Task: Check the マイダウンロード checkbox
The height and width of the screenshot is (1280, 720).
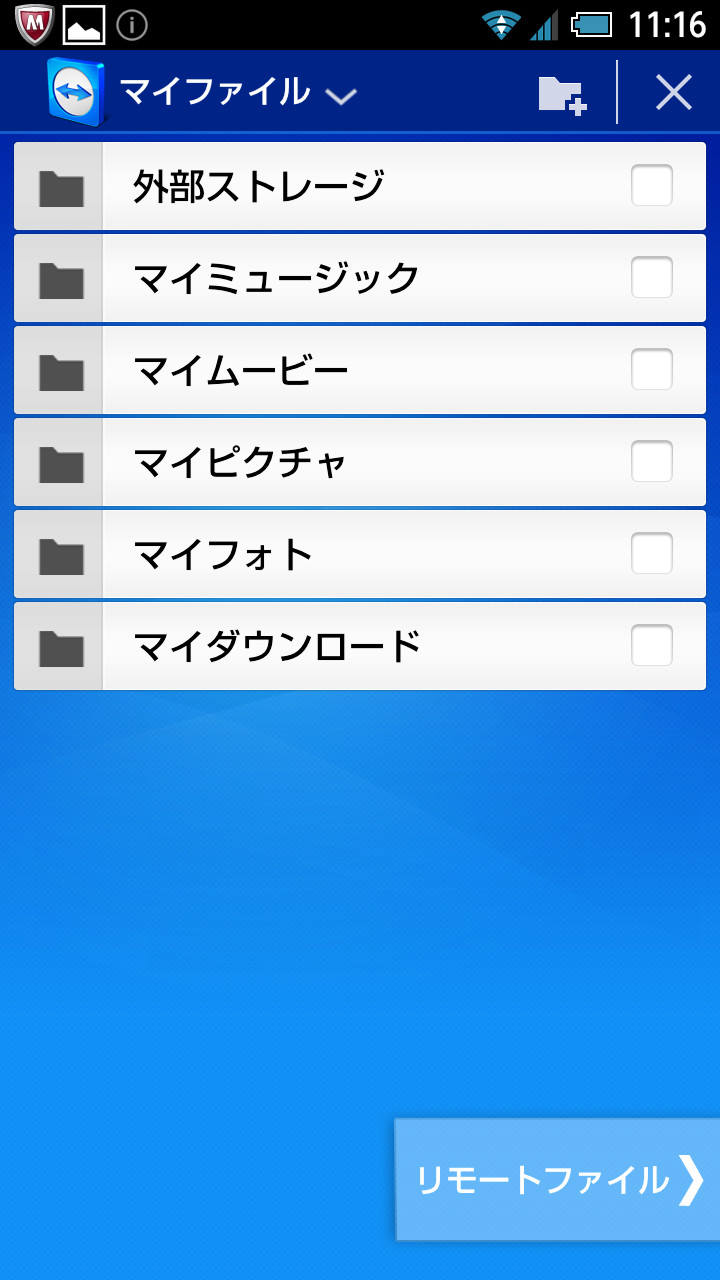Action: [652, 646]
